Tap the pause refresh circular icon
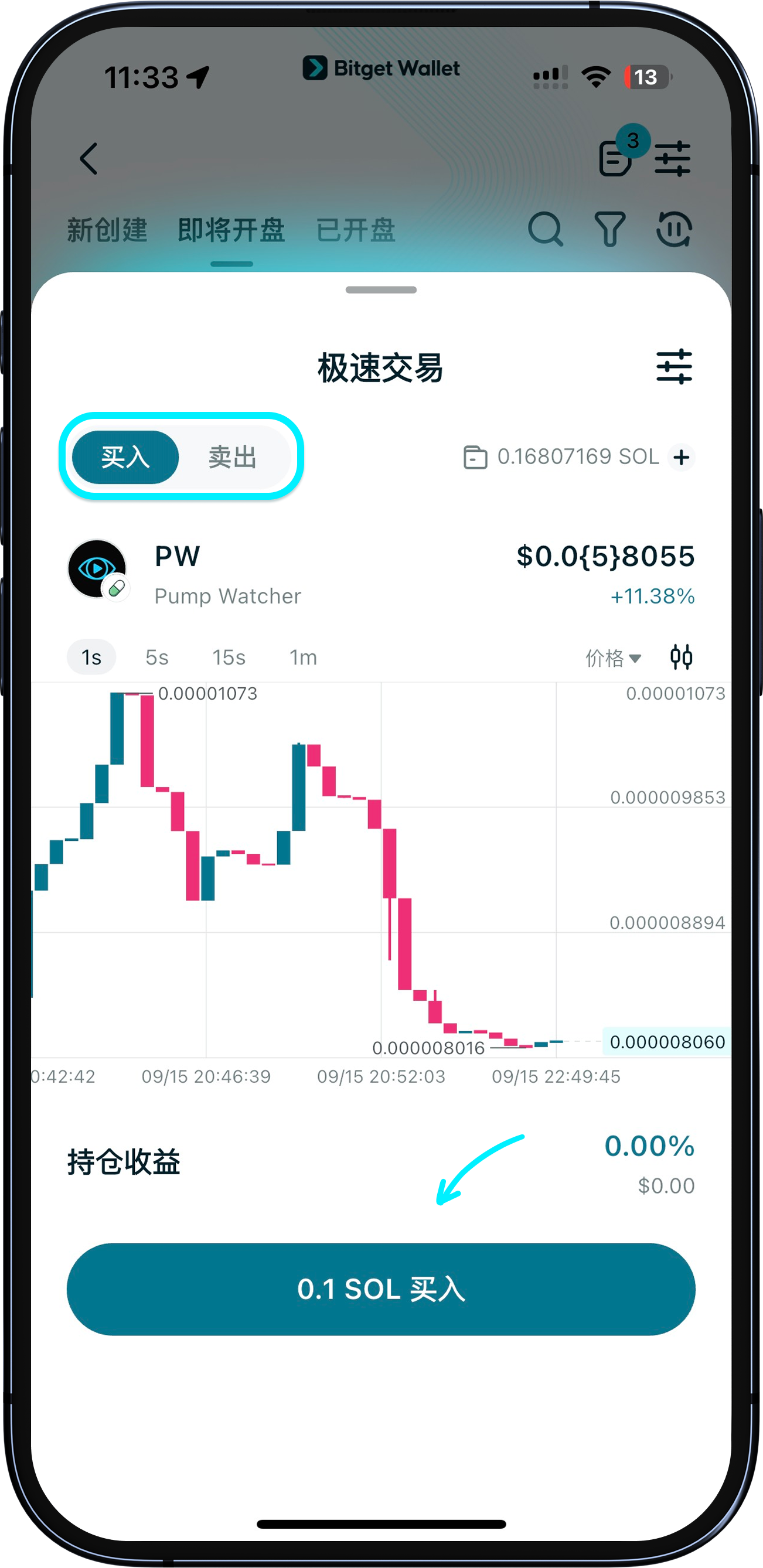Viewport: 763px width, 1568px height. 673,230
